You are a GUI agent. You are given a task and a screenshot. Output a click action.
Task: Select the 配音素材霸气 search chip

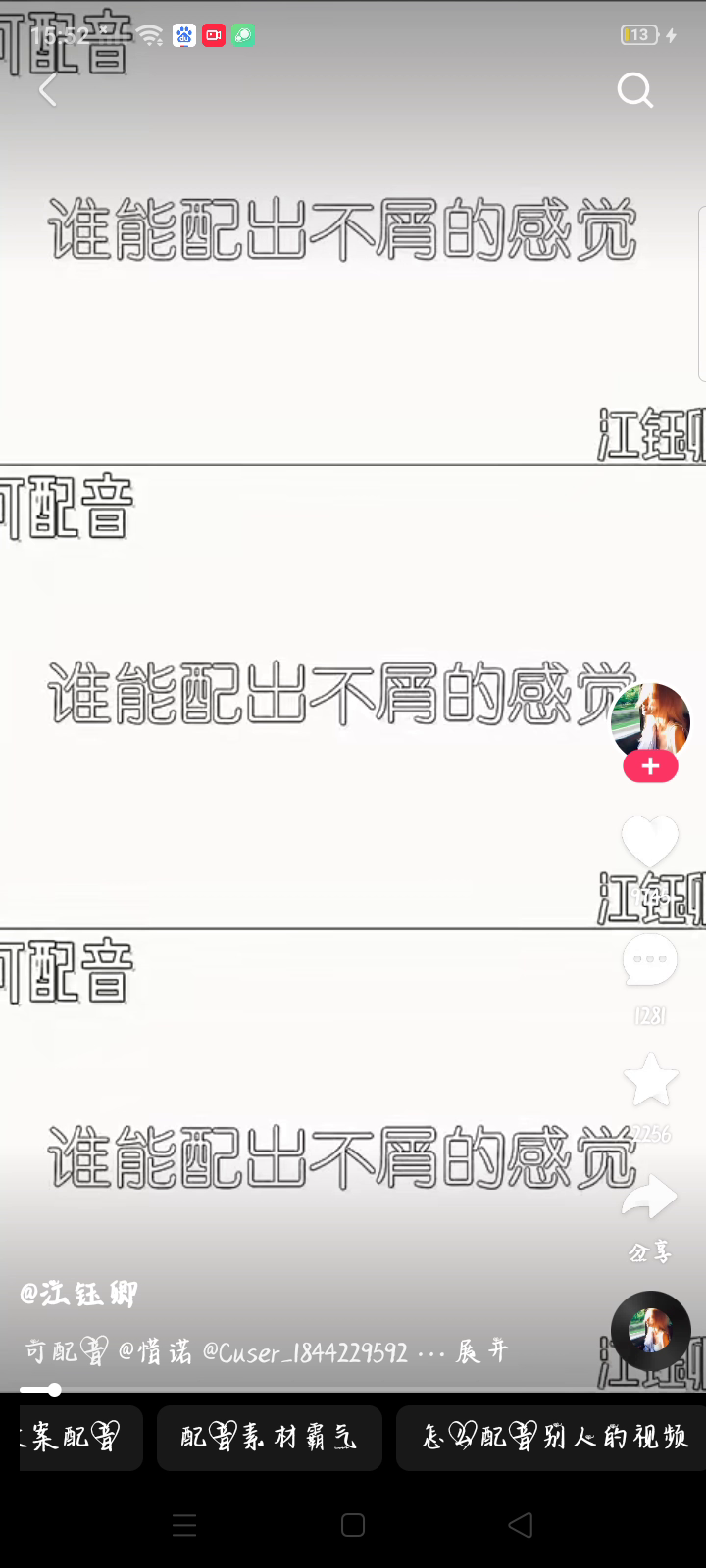(269, 1438)
